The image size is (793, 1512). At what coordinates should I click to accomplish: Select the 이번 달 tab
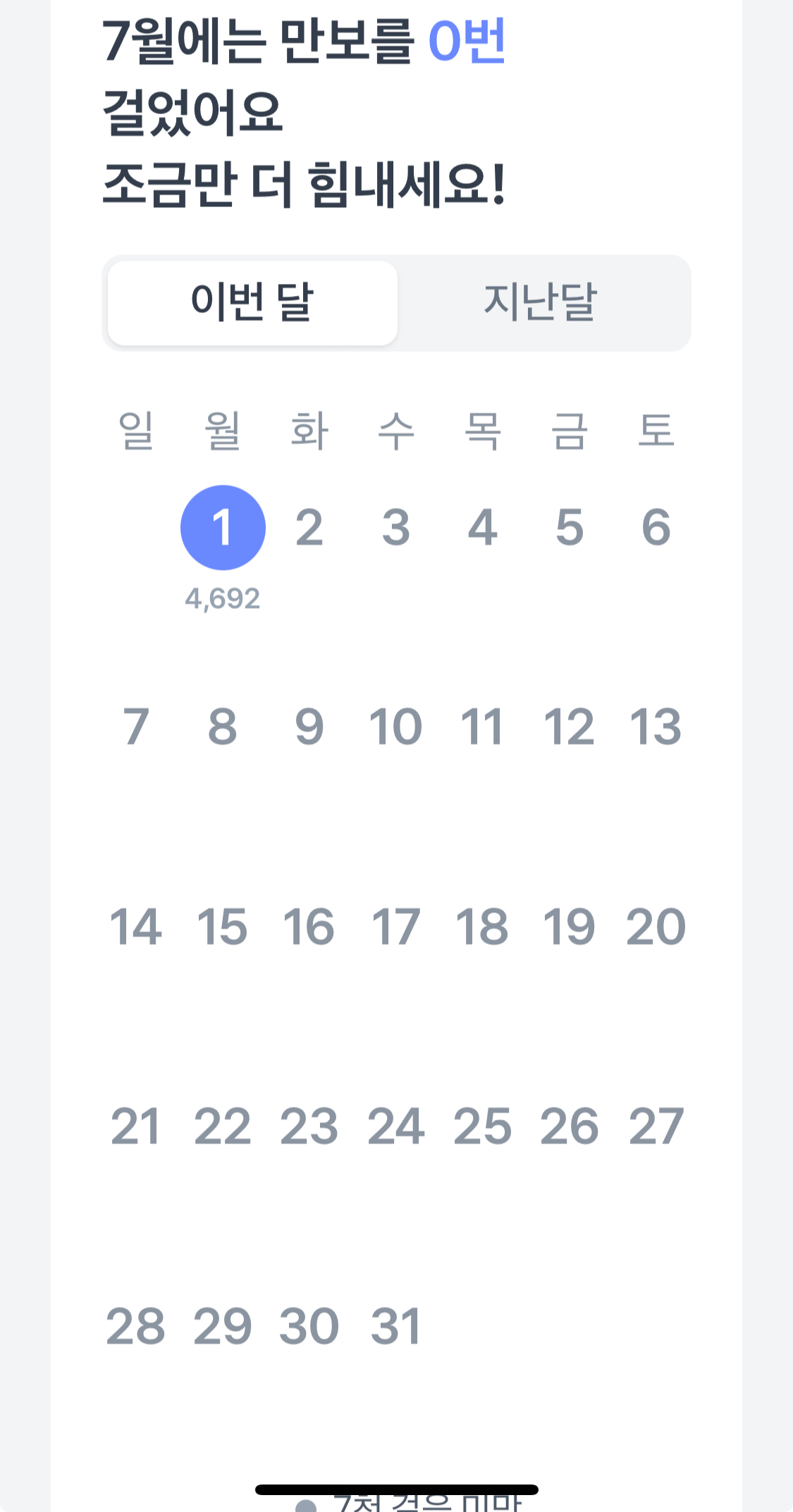[252, 303]
